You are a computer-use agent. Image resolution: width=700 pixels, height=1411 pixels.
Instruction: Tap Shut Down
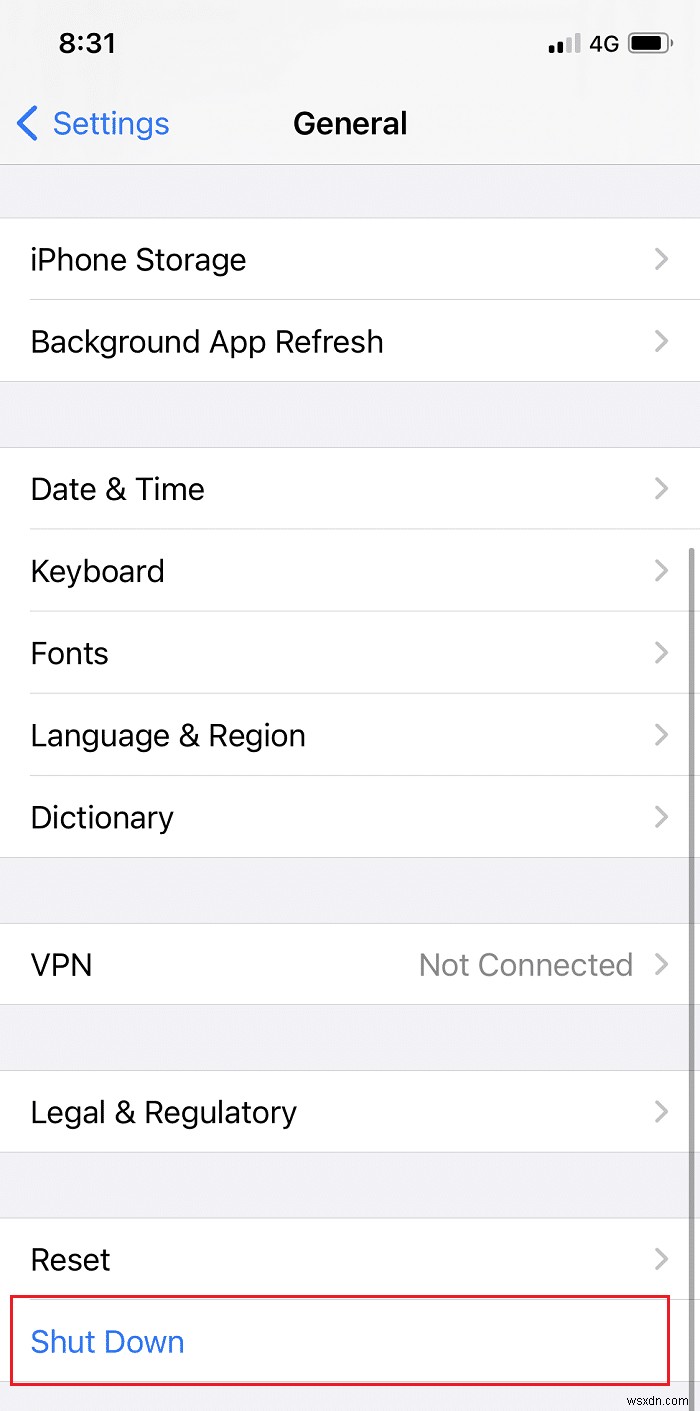pyautogui.click(x=108, y=1341)
